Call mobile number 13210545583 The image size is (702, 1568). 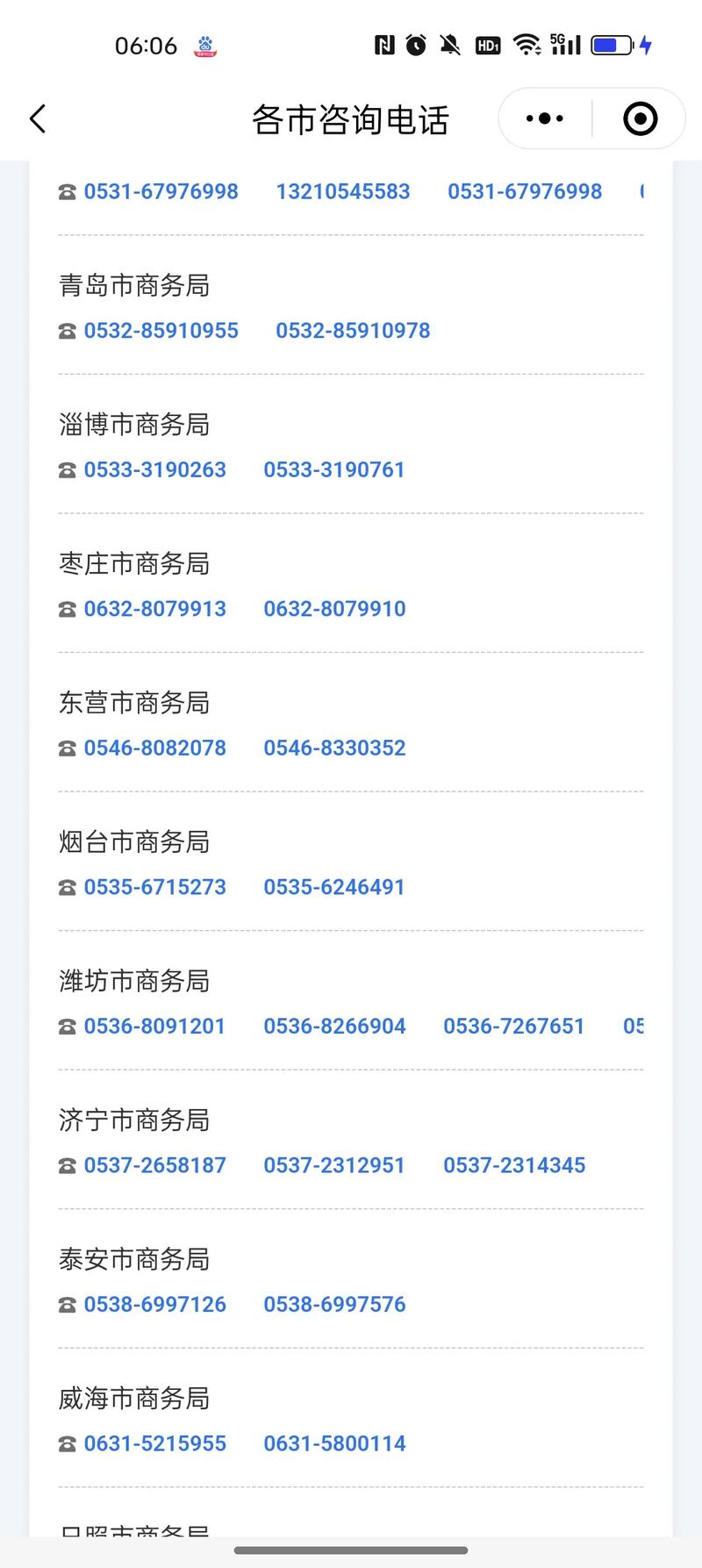pyautogui.click(x=343, y=191)
